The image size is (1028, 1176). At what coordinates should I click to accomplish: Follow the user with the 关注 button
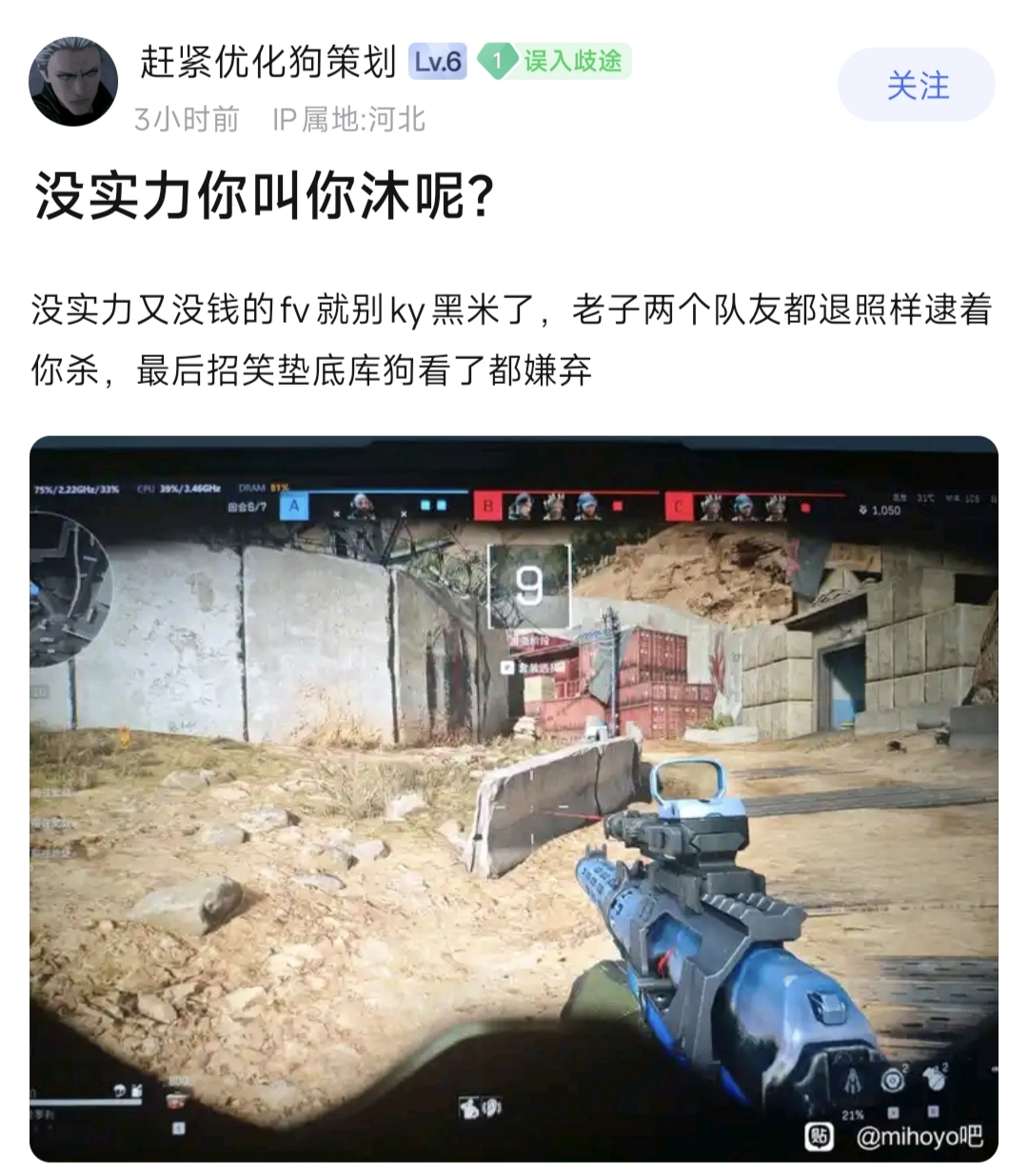917,86
